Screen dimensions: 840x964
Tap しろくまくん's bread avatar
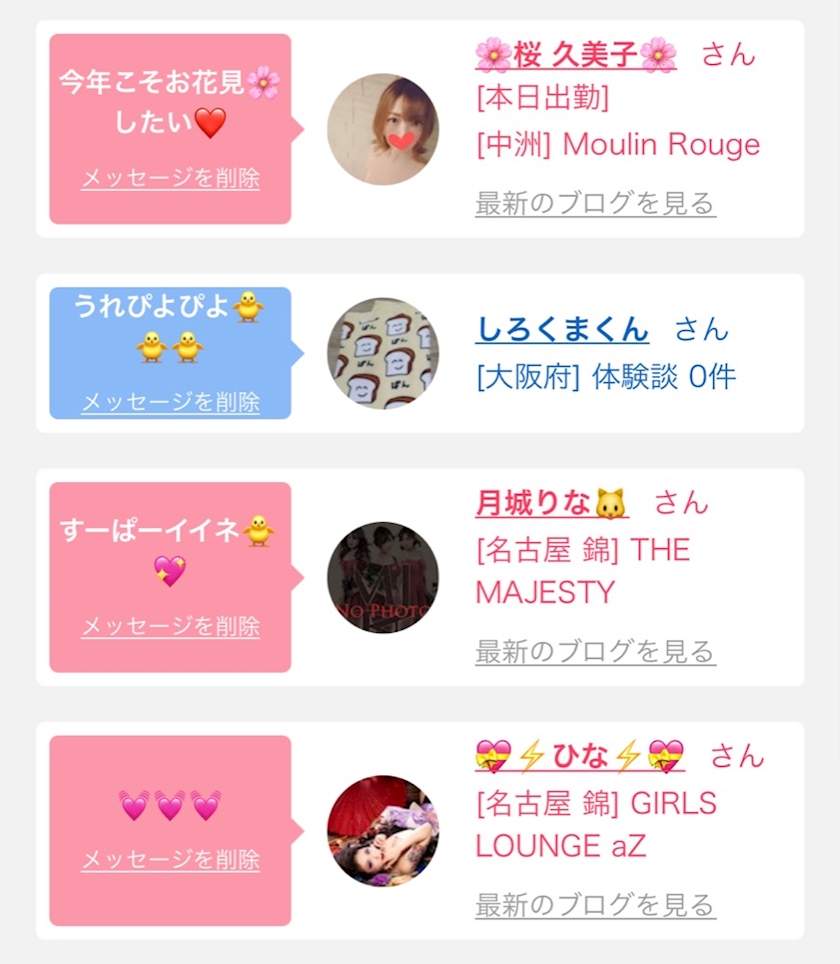coord(383,353)
